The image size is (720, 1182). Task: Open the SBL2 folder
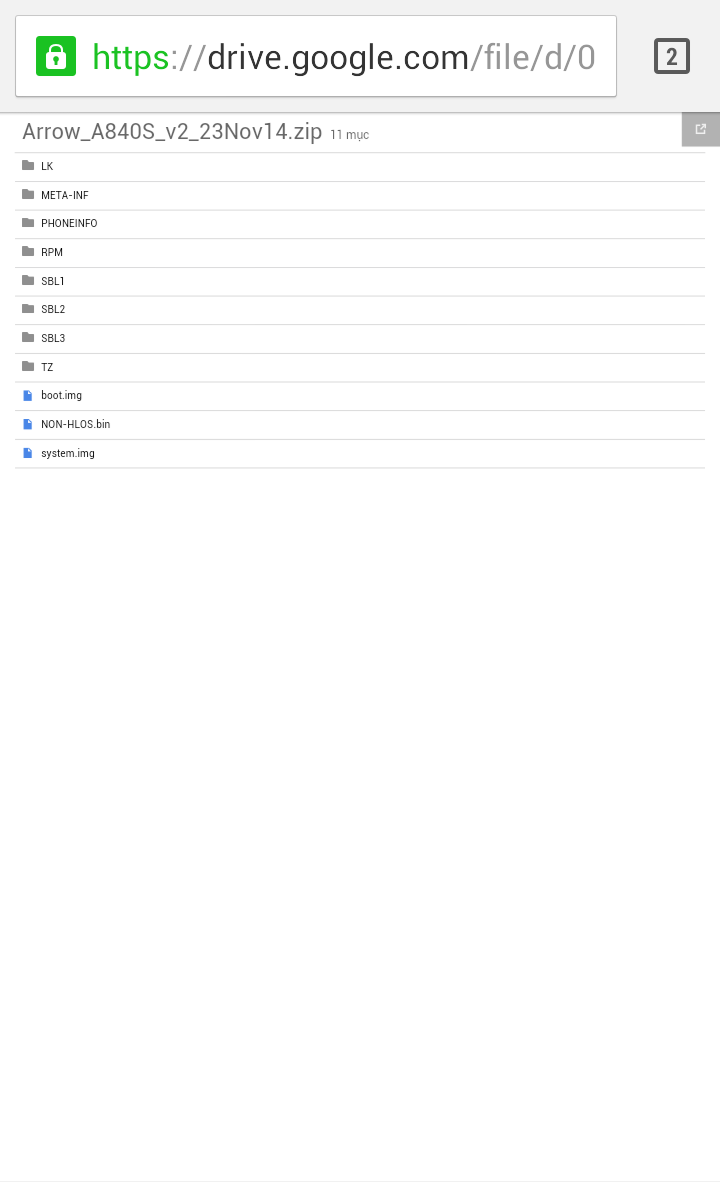point(52,310)
